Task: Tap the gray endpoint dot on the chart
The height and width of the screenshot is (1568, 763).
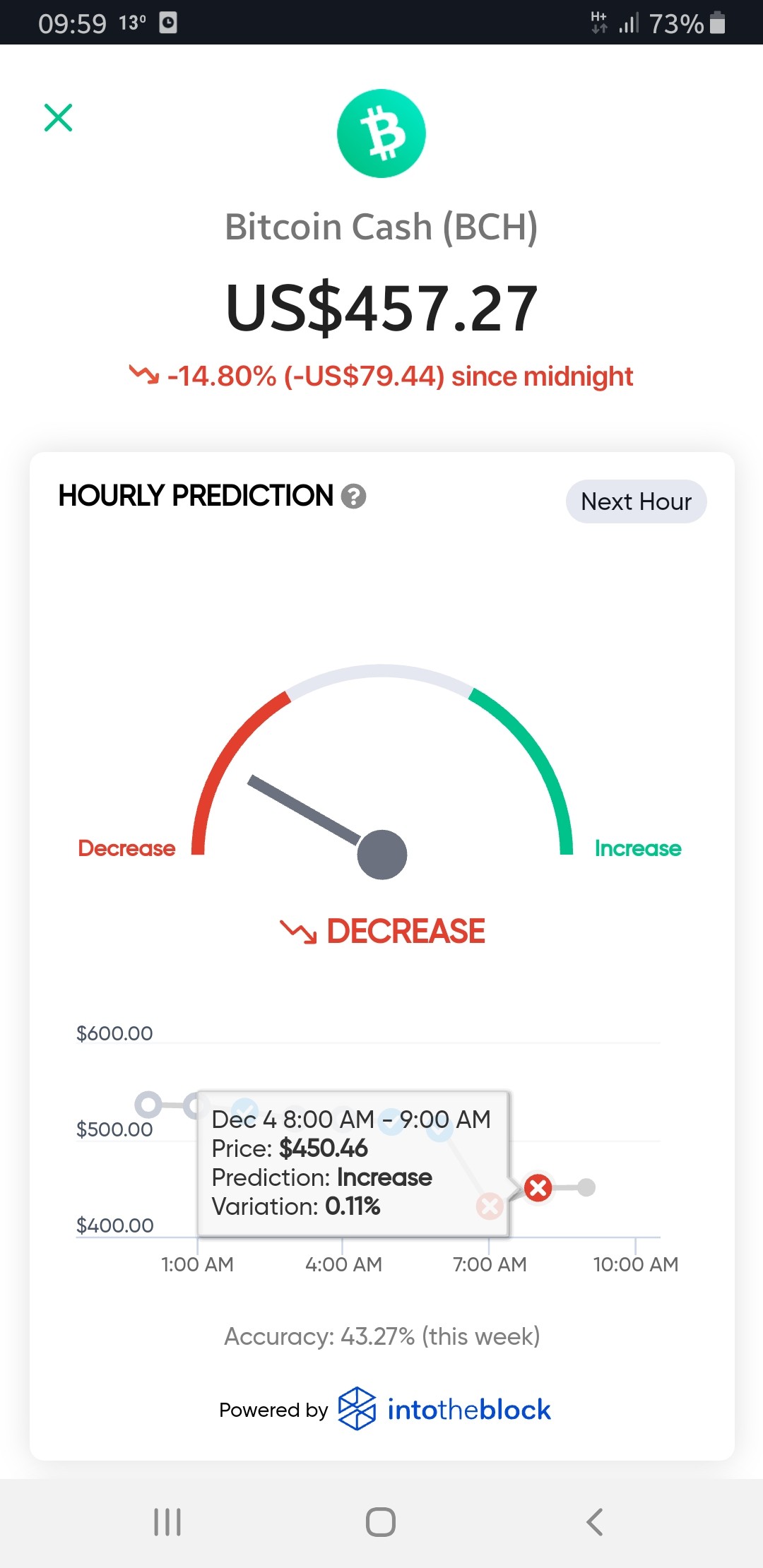Action: 586,1187
